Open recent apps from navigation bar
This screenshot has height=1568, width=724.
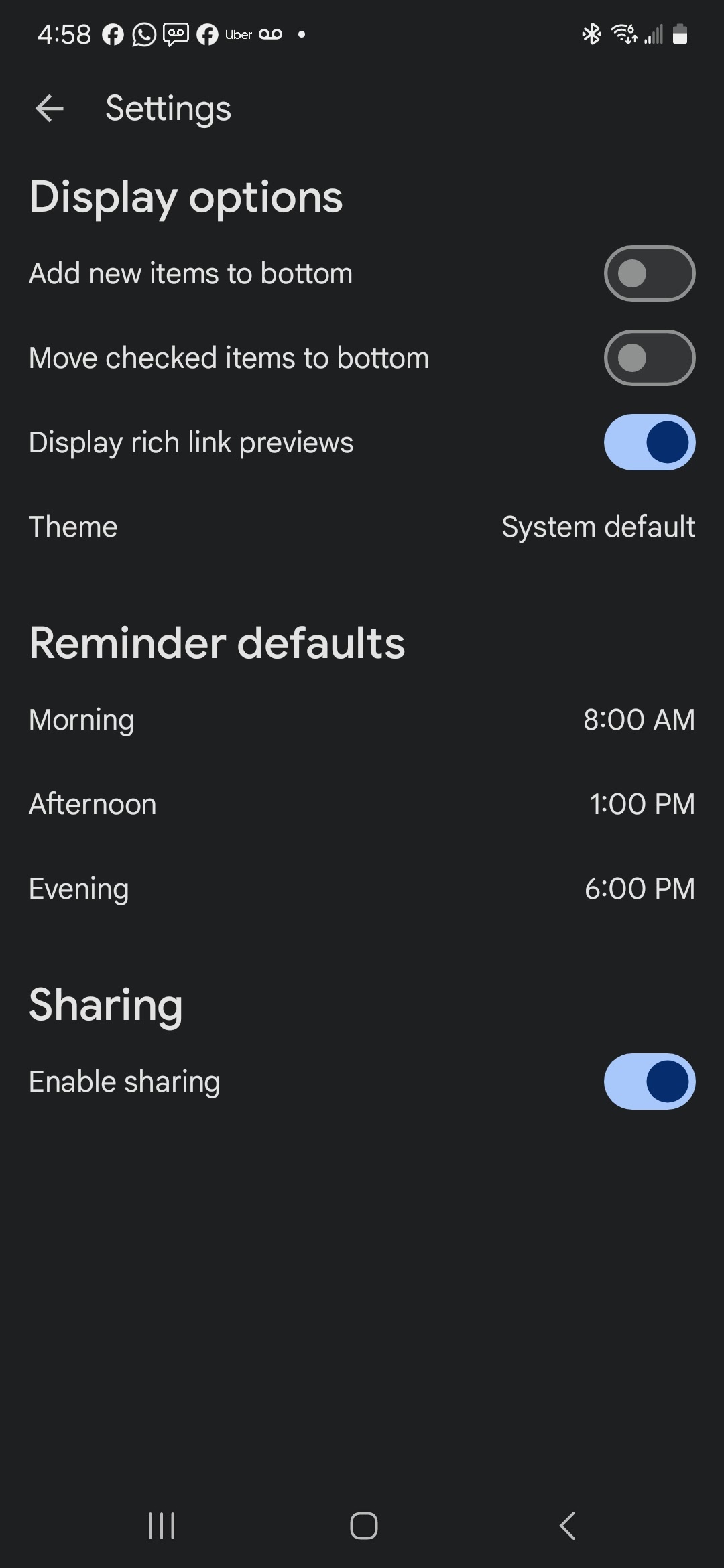[162, 1526]
